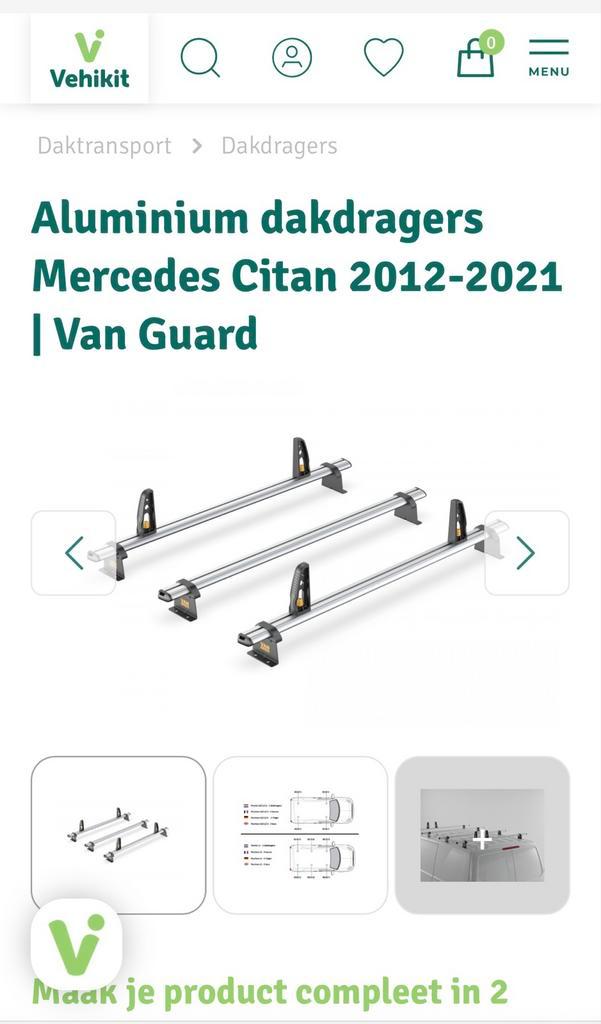The image size is (601, 1024).
Task: Show the next product image
Action: (527, 553)
